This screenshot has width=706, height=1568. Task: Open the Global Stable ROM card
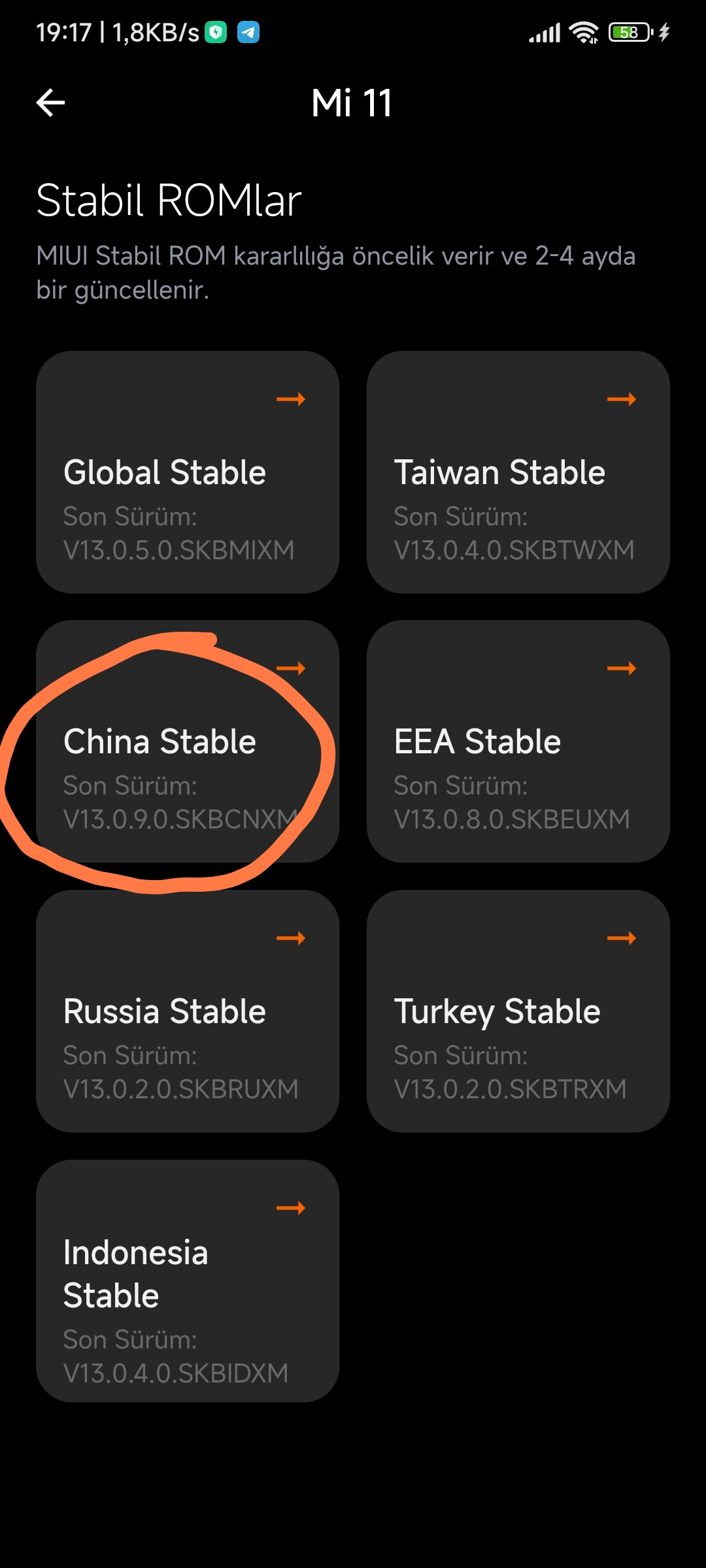(188, 472)
